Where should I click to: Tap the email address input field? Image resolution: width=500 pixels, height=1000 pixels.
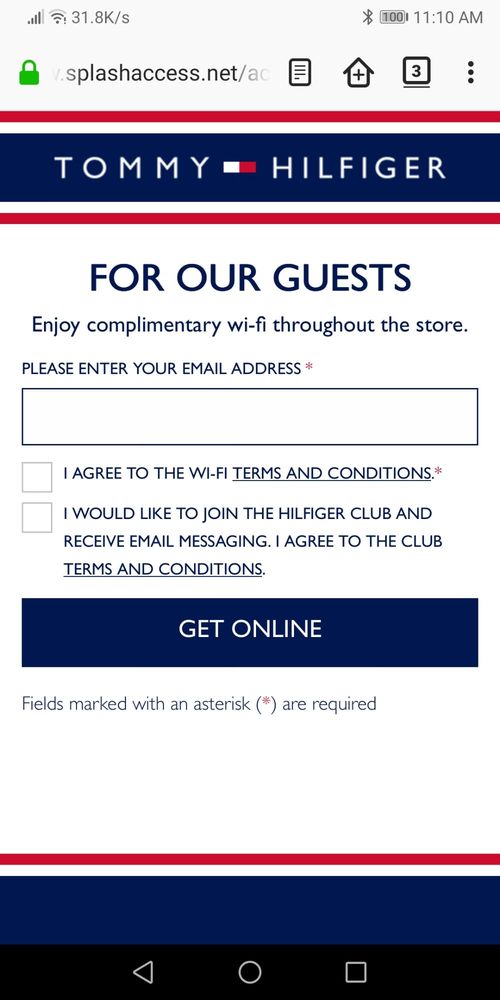point(249,416)
